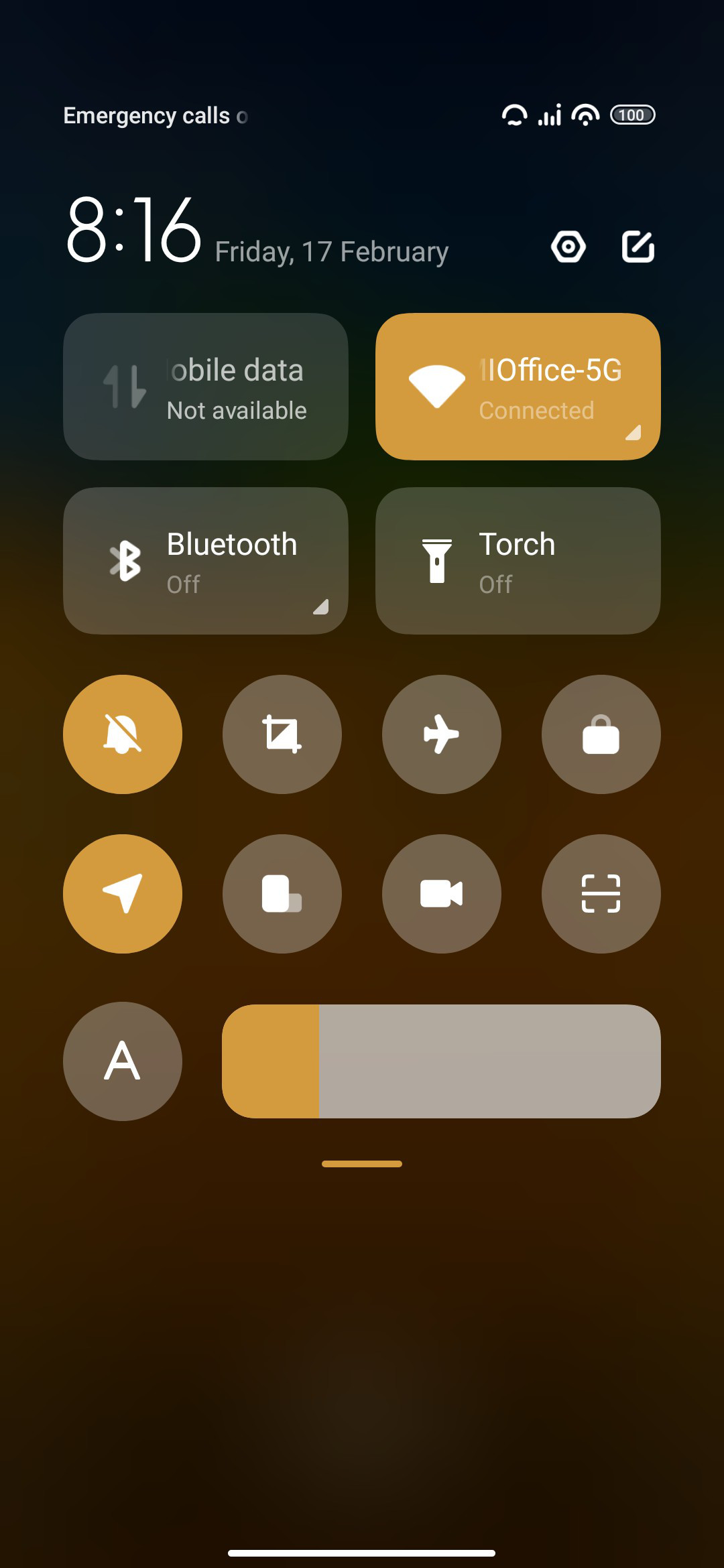The width and height of the screenshot is (724, 1568).
Task: Turn off location services
Action: tap(123, 894)
